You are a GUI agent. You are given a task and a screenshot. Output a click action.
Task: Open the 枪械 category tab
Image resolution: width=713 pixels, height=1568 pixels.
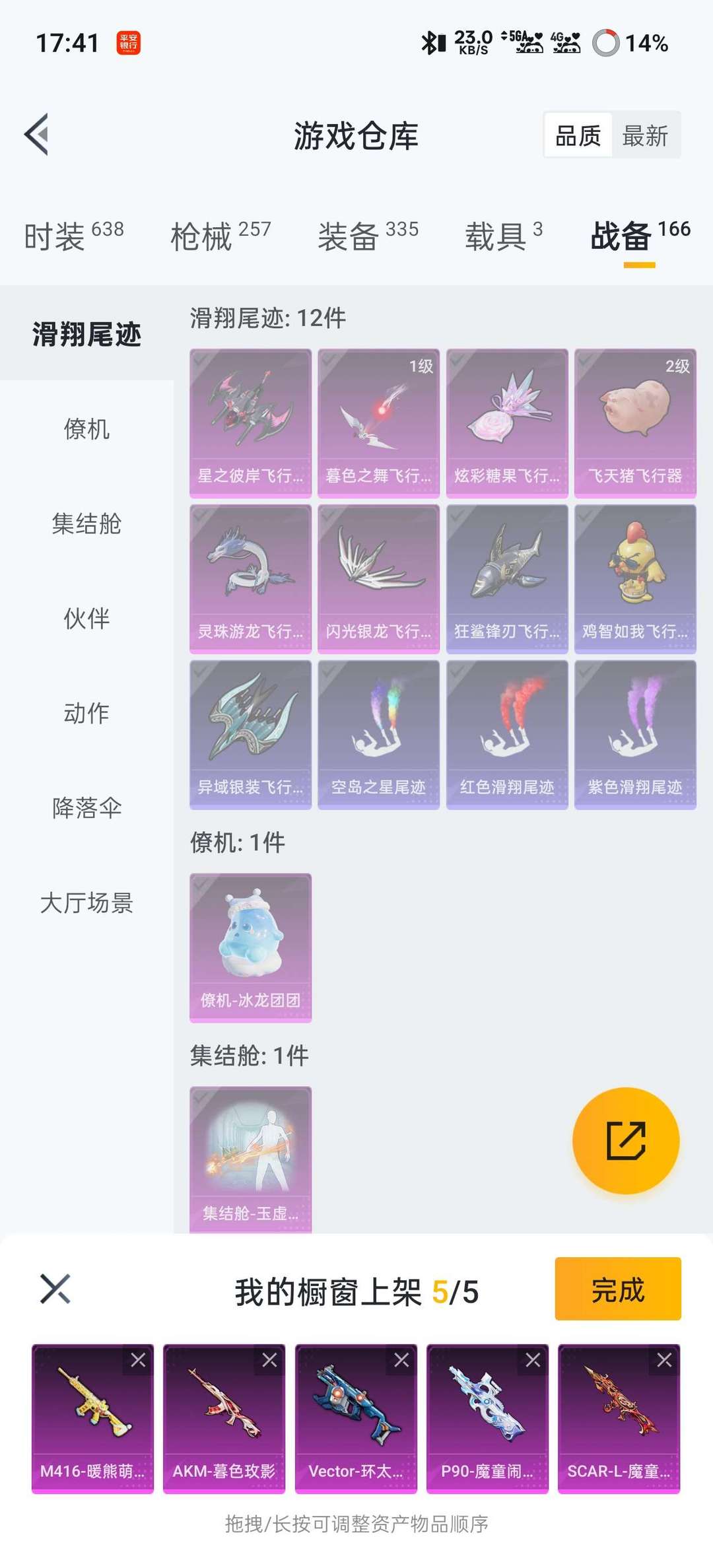click(x=221, y=236)
